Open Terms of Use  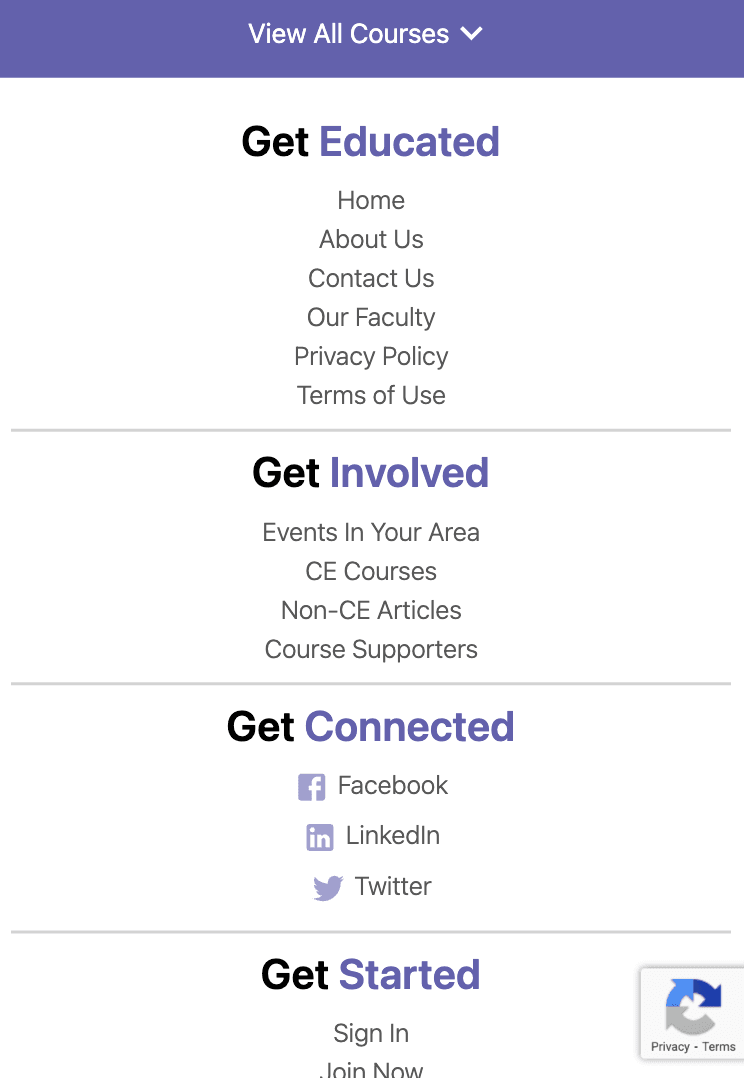pyautogui.click(x=371, y=395)
